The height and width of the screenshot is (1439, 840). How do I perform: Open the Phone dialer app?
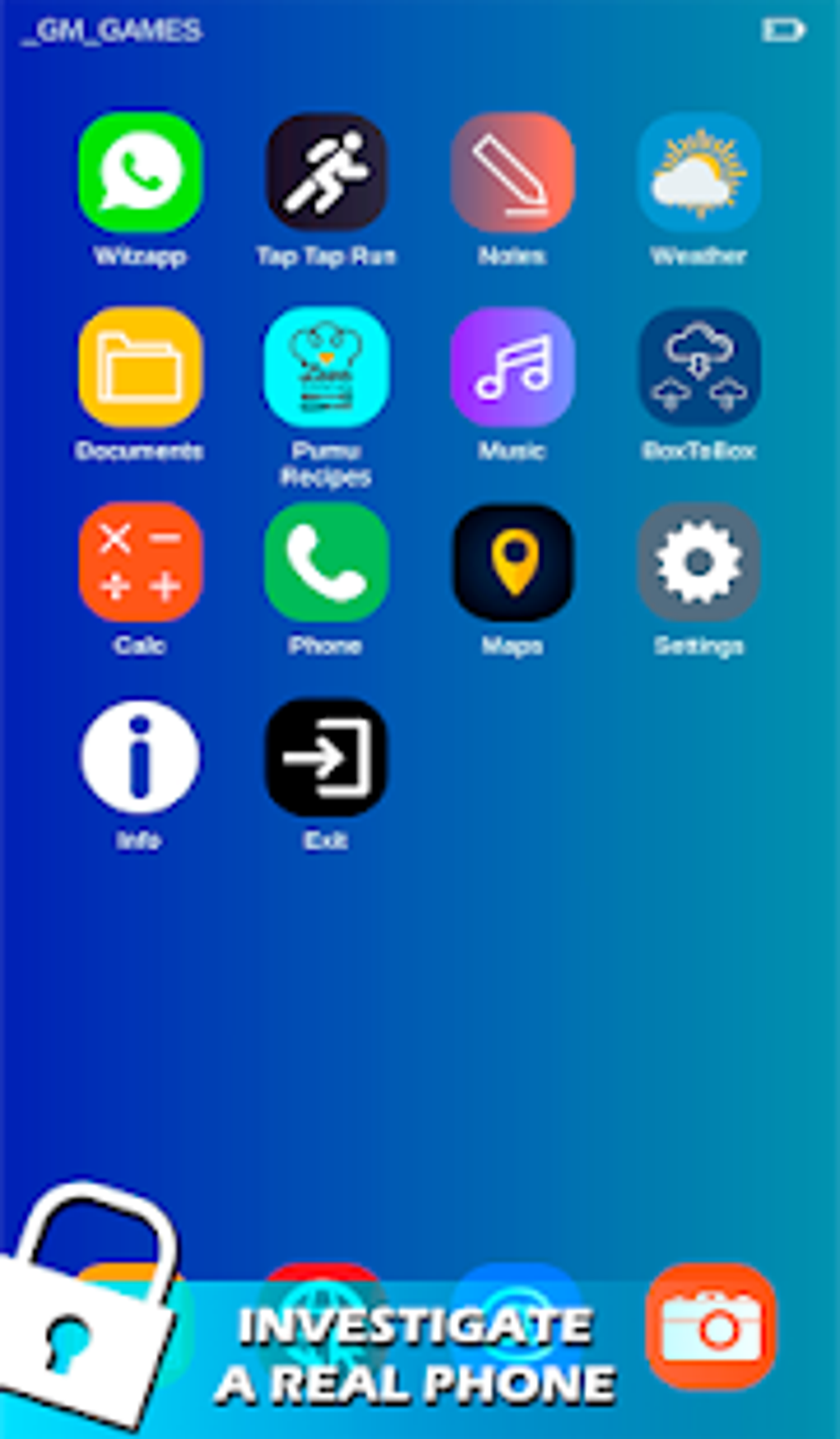[x=326, y=562]
